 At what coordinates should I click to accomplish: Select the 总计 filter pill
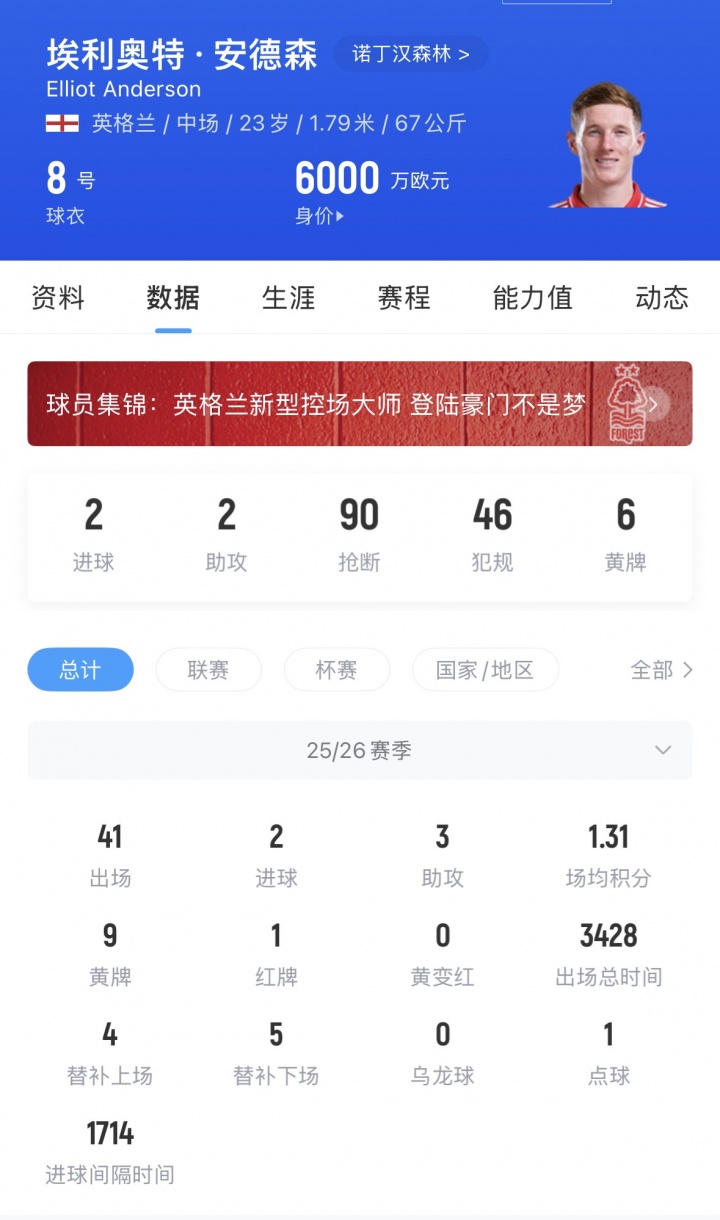point(80,670)
